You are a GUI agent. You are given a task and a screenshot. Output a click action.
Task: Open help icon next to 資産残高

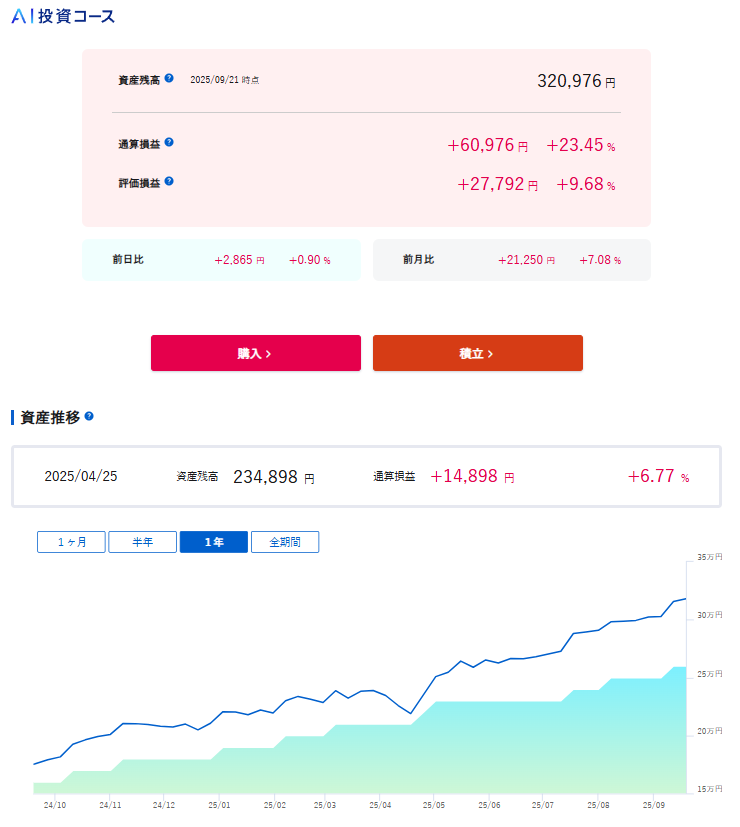[169, 78]
